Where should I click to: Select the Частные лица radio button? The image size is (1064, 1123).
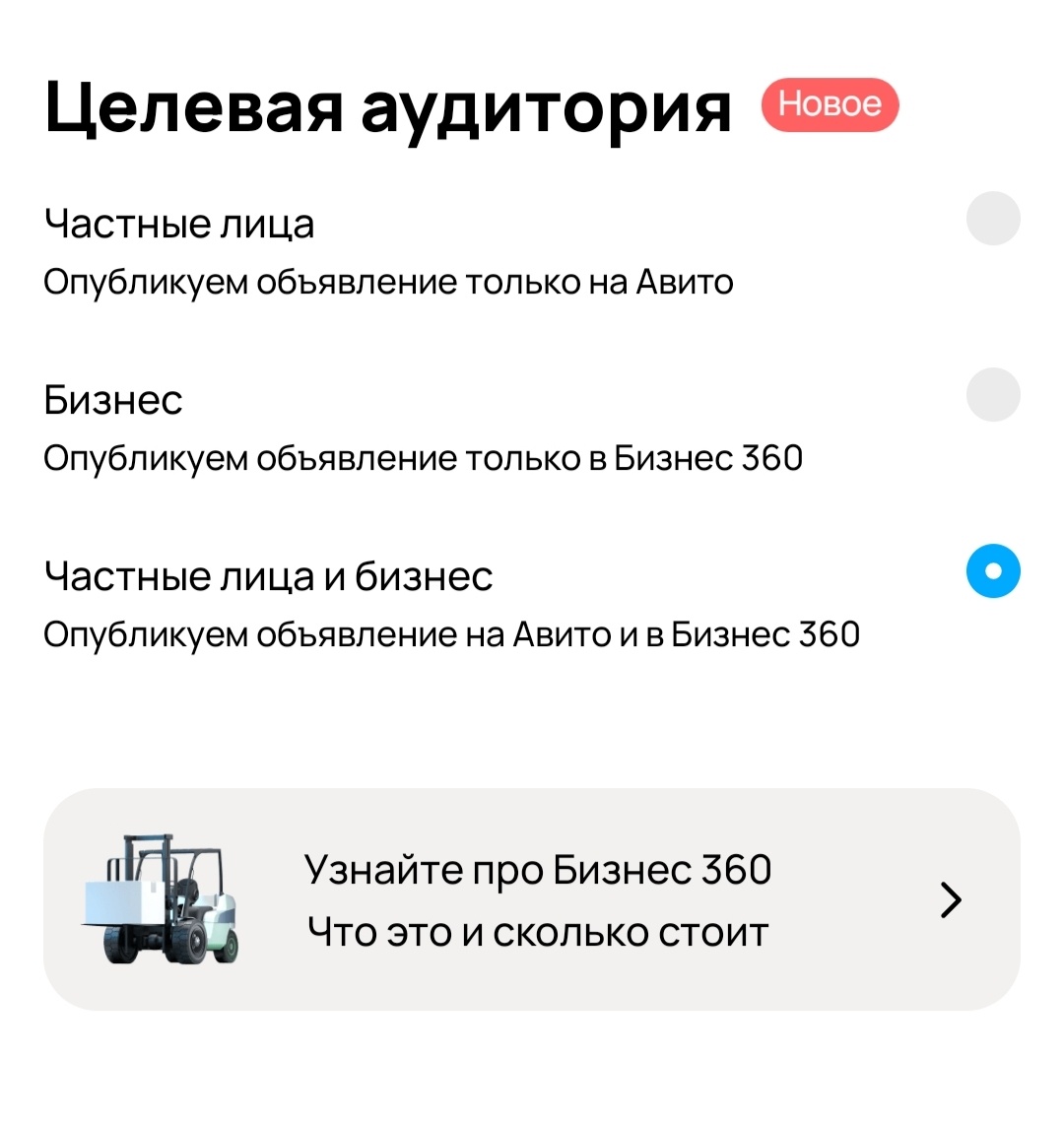point(992,219)
